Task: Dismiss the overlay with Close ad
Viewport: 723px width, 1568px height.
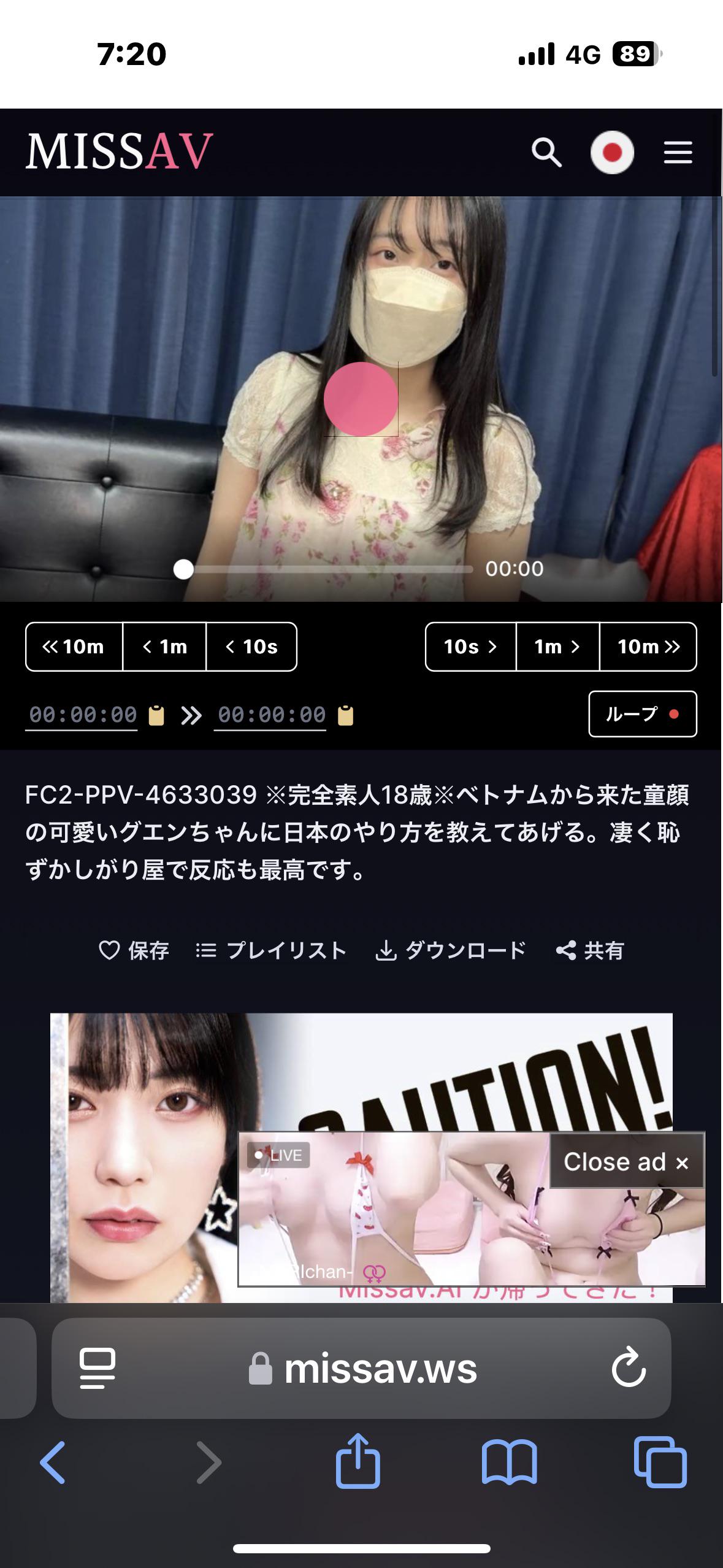Action: click(x=626, y=1162)
